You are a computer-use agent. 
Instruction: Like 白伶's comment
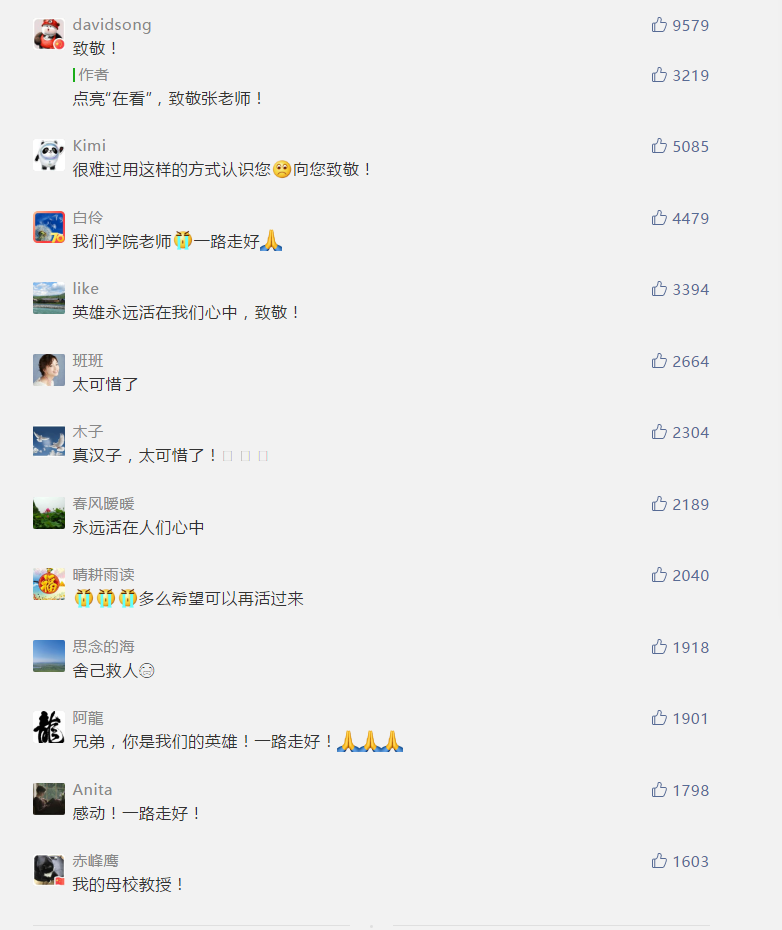[659, 218]
